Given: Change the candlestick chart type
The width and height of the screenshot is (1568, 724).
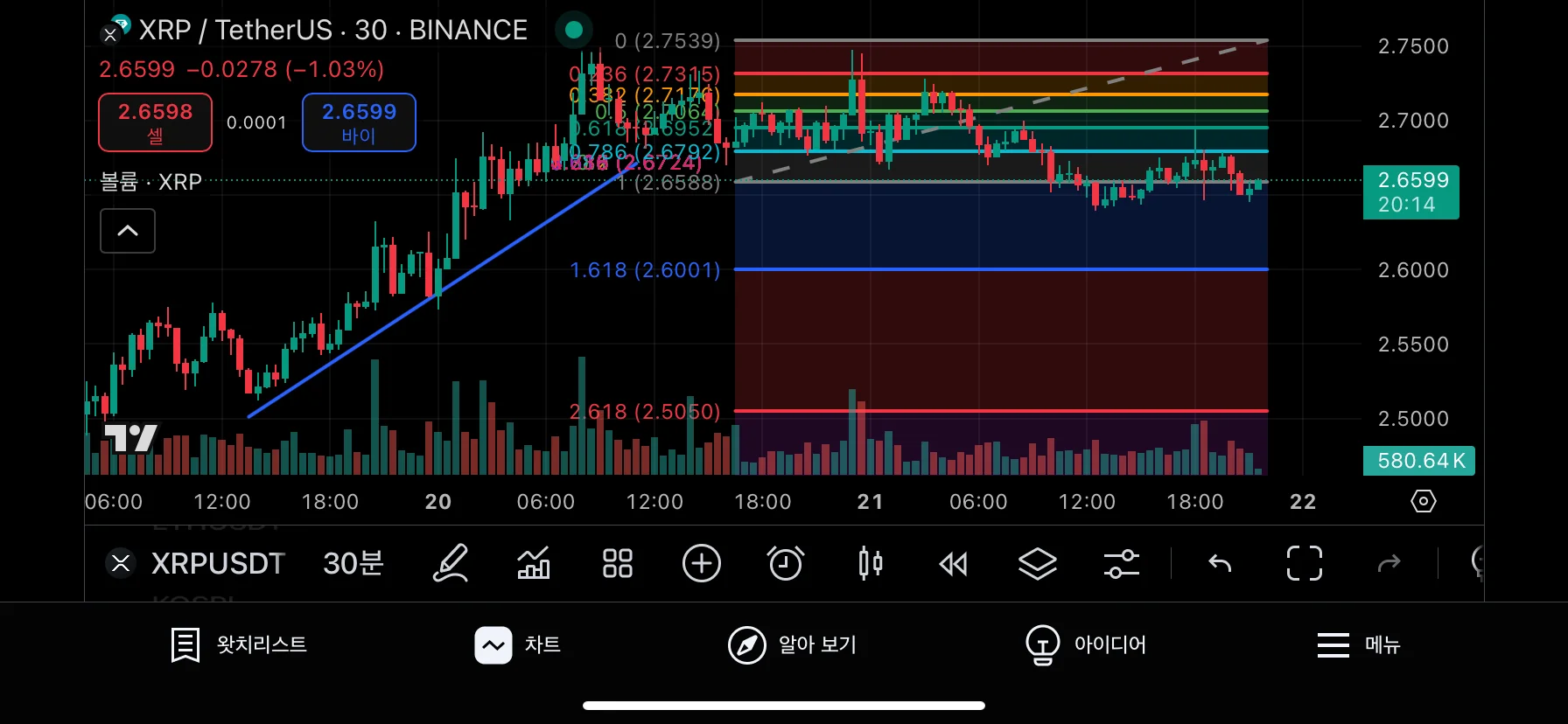Looking at the screenshot, I should click(870, 564).
